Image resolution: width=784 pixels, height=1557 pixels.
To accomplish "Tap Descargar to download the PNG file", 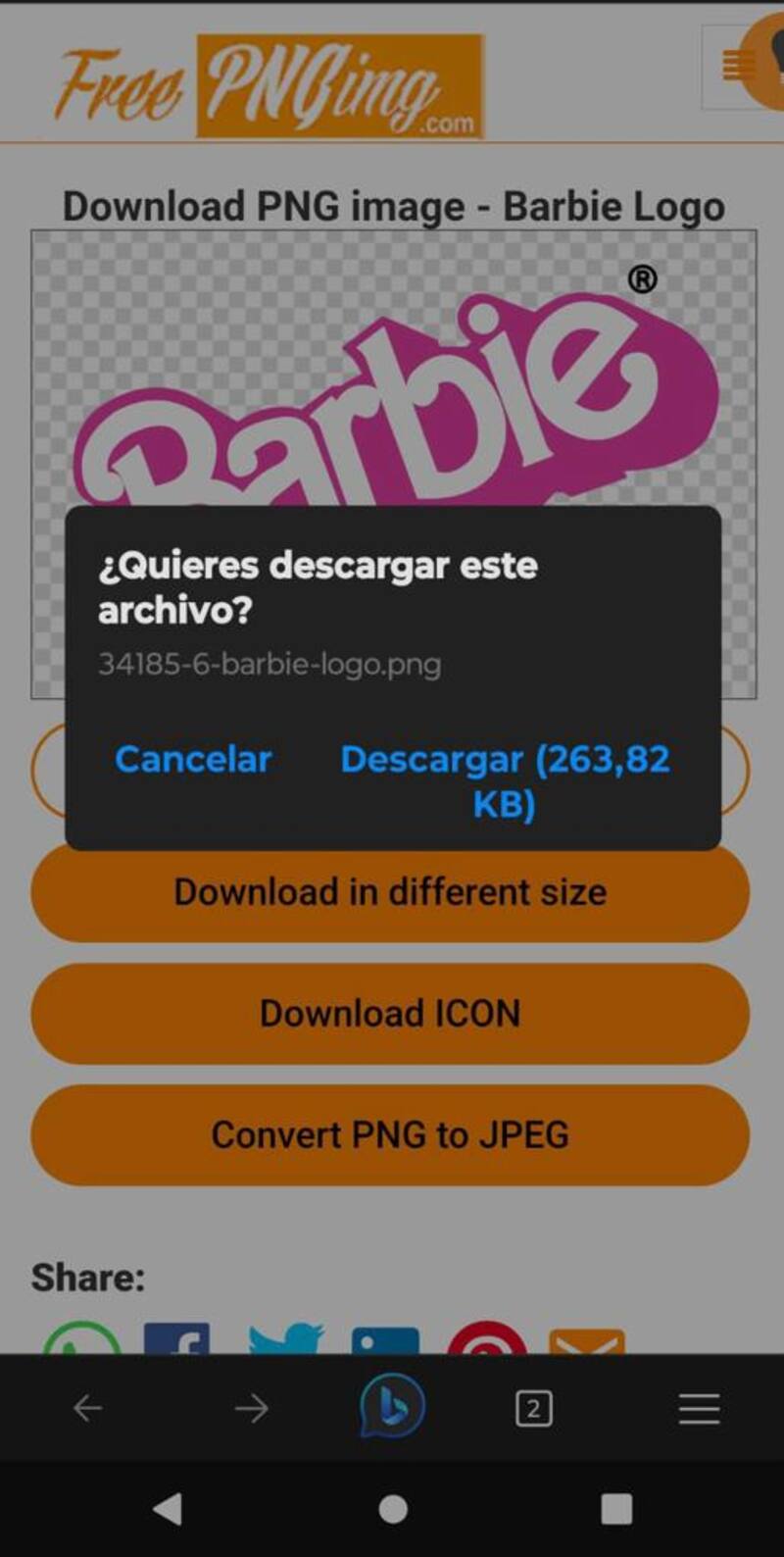I will coord(505,781).
